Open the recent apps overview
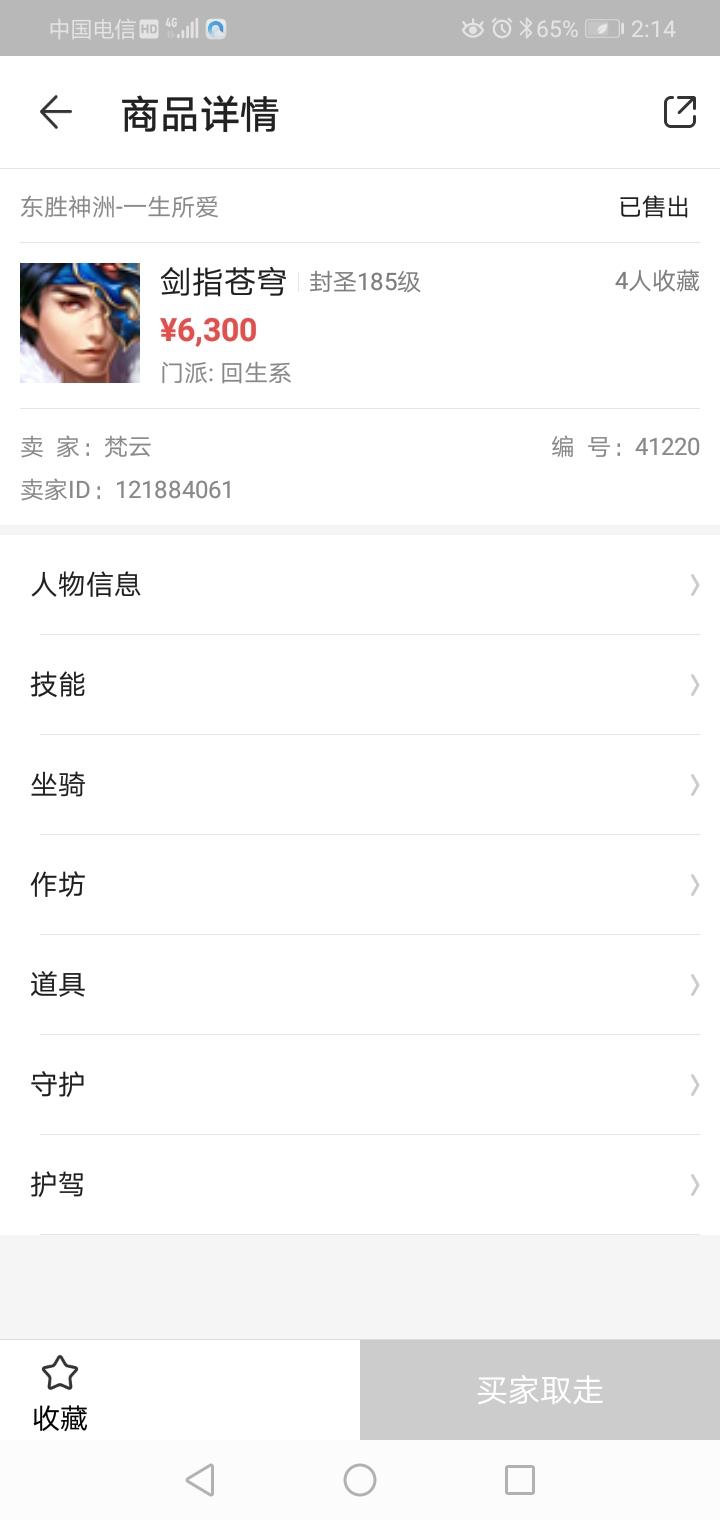 520,1480
